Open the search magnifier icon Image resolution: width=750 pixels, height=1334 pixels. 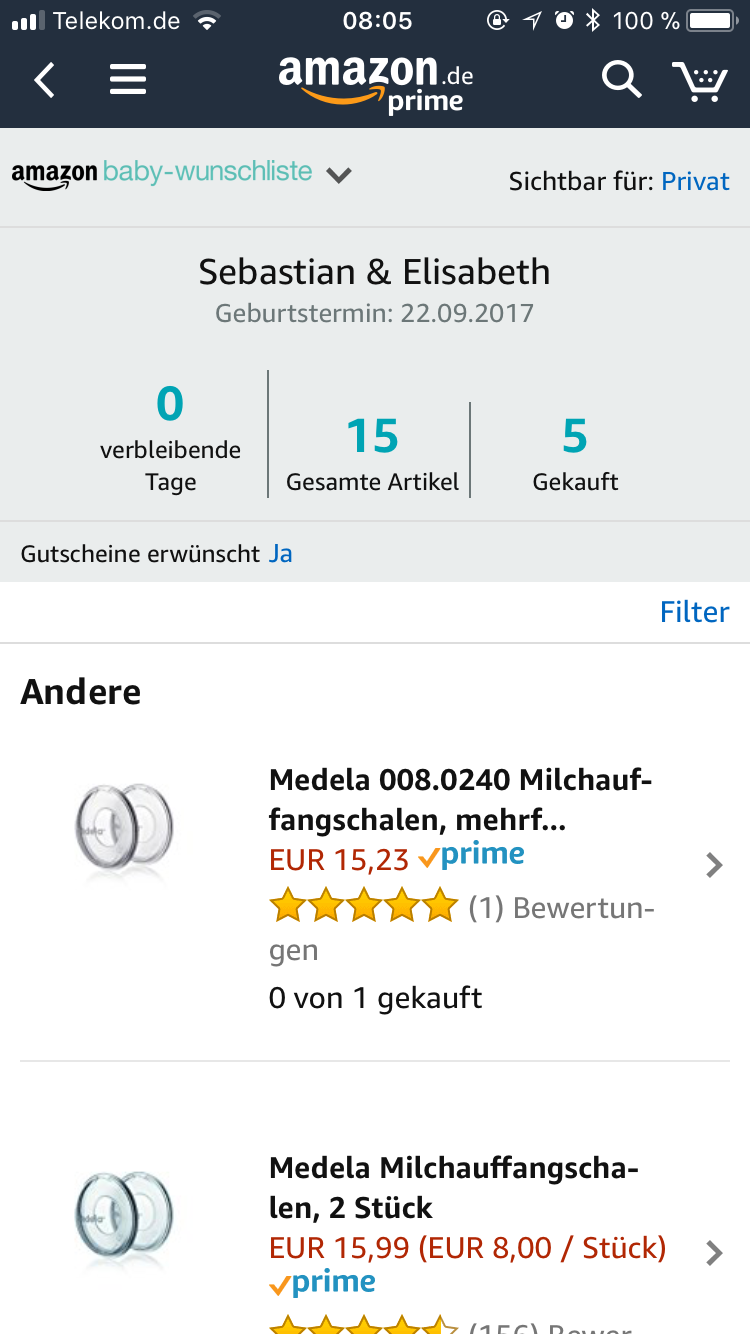click(x=620, y=80)
